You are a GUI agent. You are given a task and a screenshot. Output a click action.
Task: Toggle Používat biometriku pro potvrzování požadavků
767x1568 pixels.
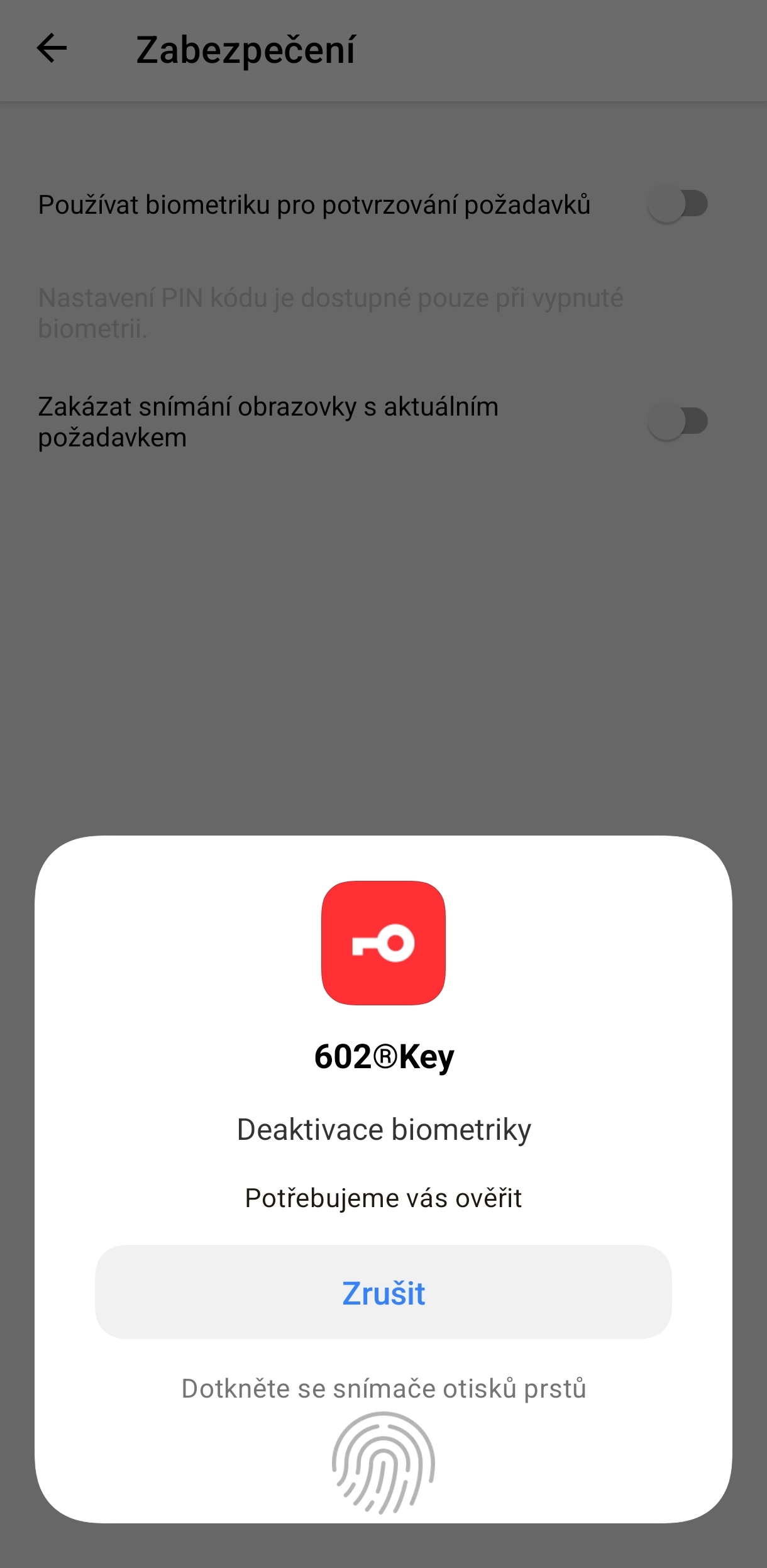point(678,204)
